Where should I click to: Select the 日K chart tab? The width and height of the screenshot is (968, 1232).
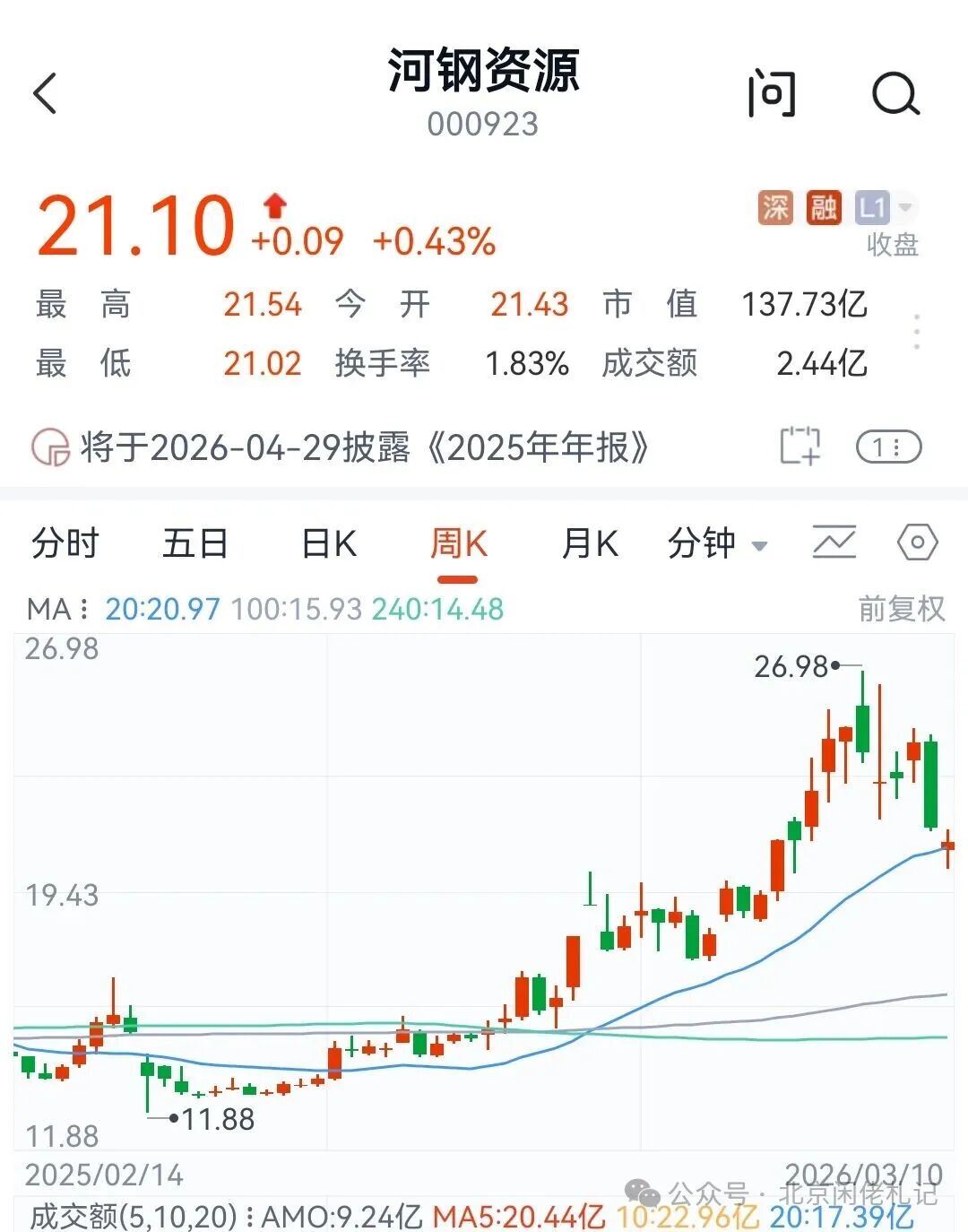329,543
